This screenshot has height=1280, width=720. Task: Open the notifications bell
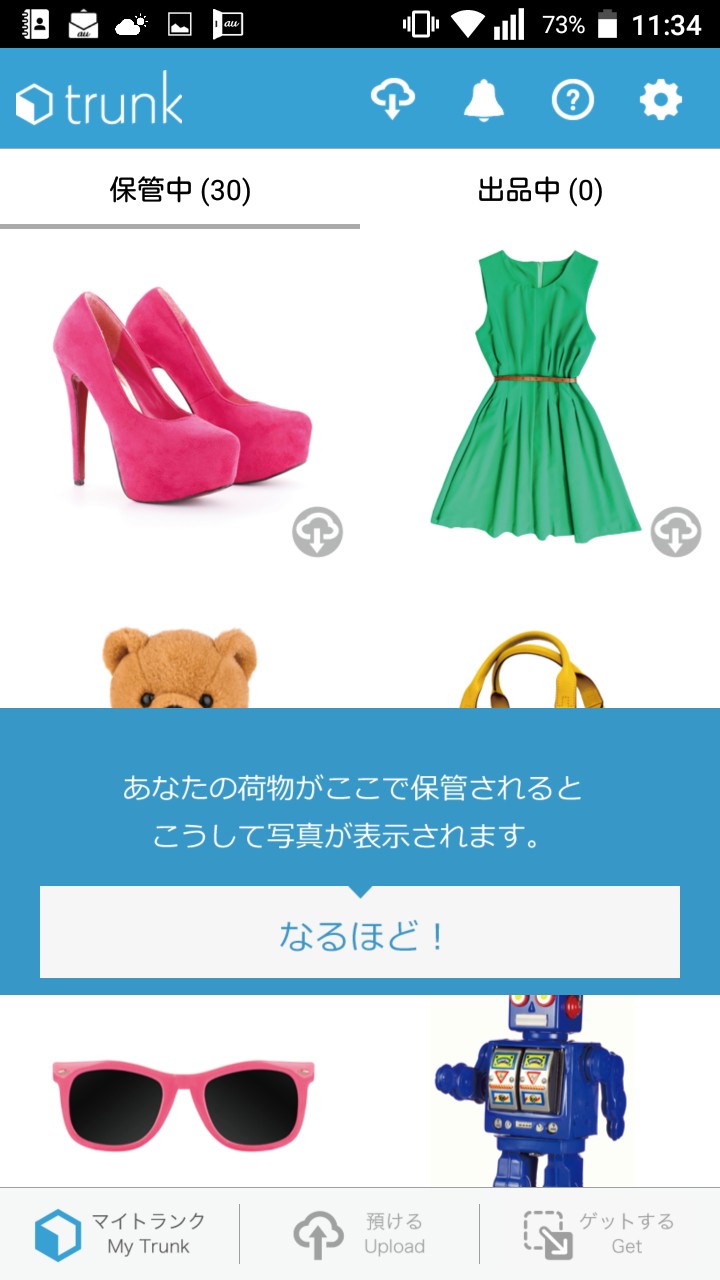[483, 100]
